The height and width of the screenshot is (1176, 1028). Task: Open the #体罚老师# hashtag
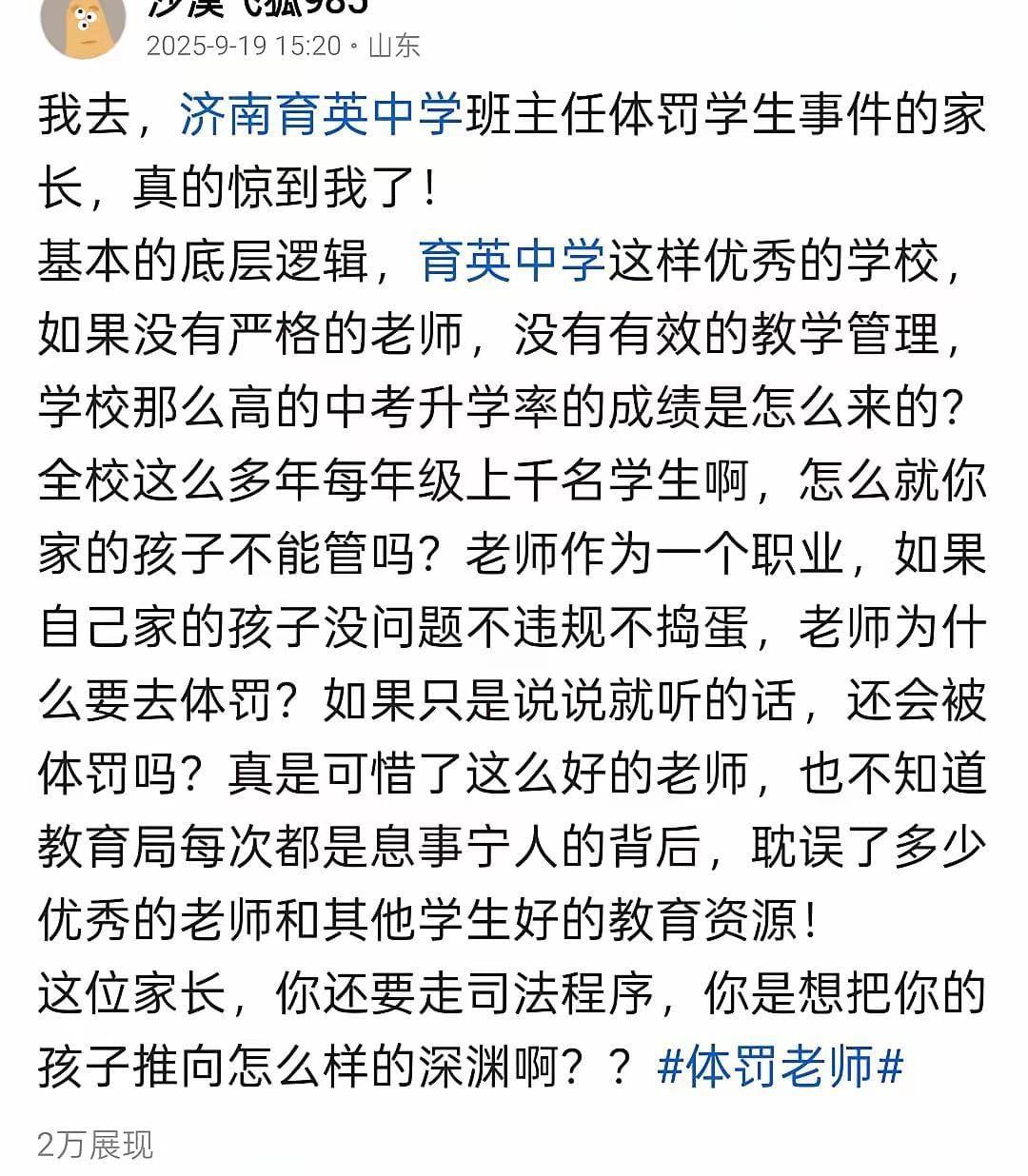(780, 1066)
